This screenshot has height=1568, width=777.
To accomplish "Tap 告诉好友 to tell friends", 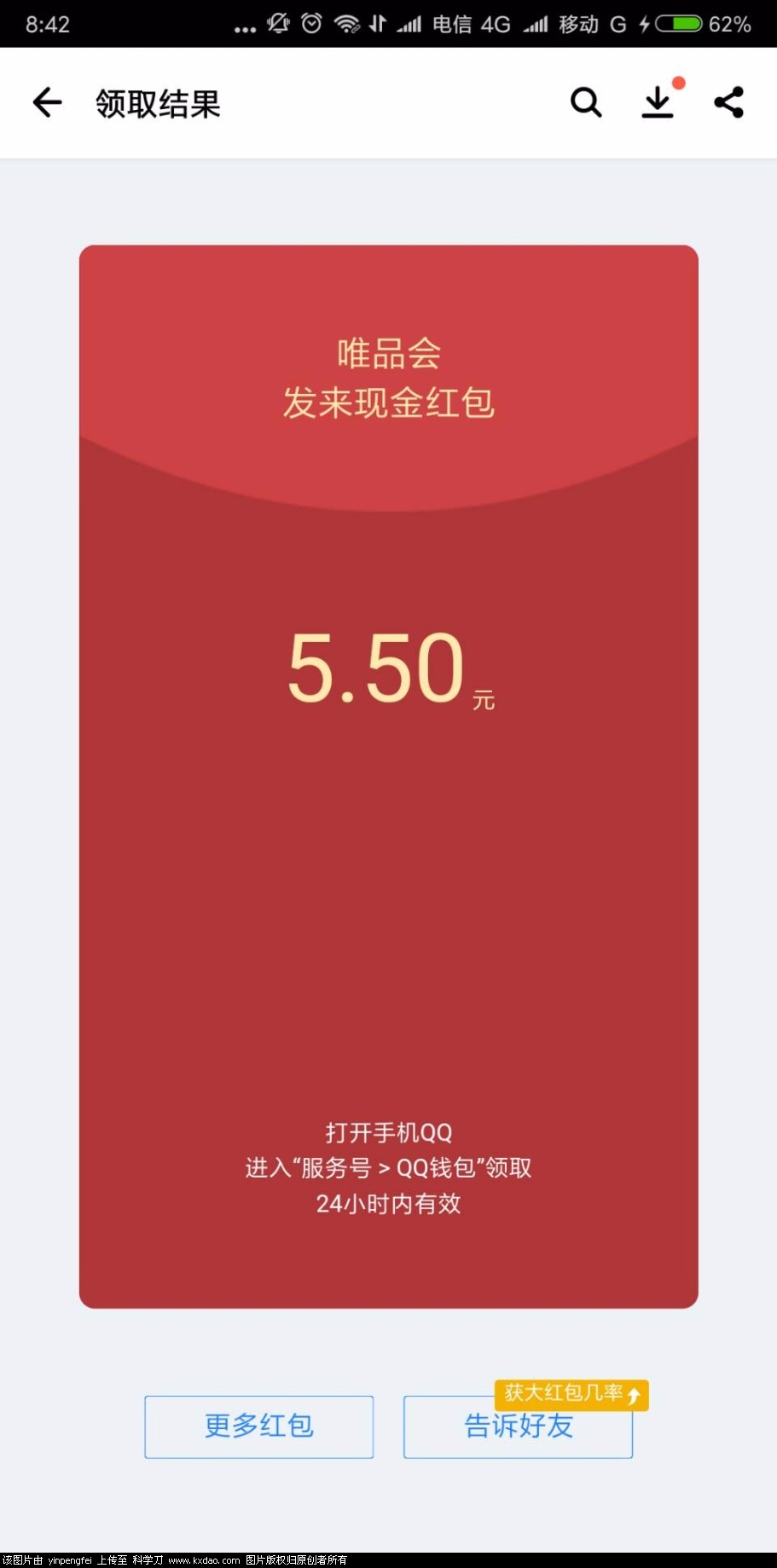I will point(518,1428).
